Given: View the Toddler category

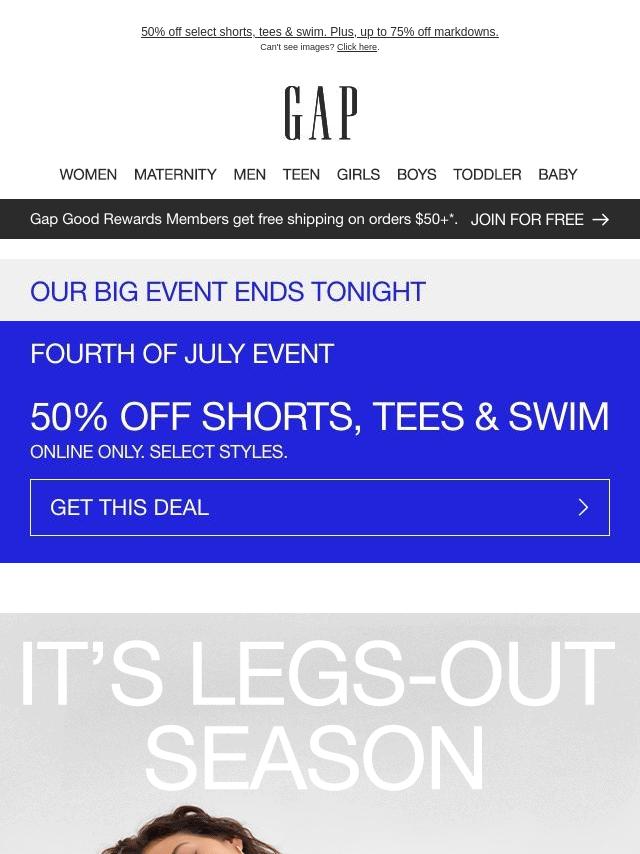Looking at the screenshot, I should coord(487,174).
